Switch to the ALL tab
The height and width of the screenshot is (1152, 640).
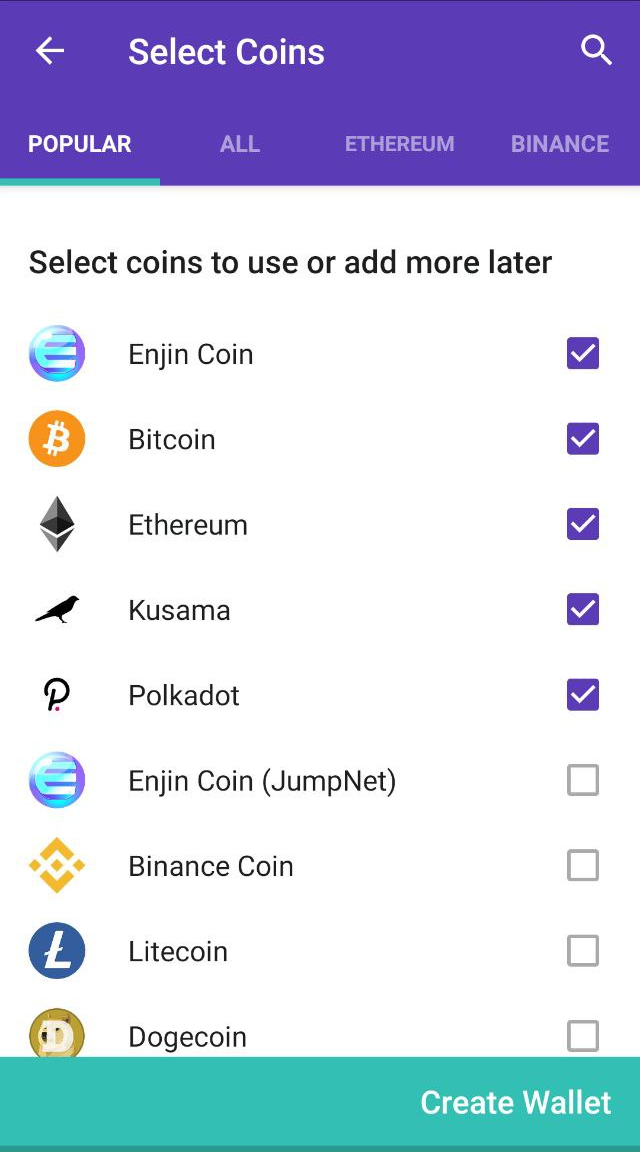click(240, 143)
